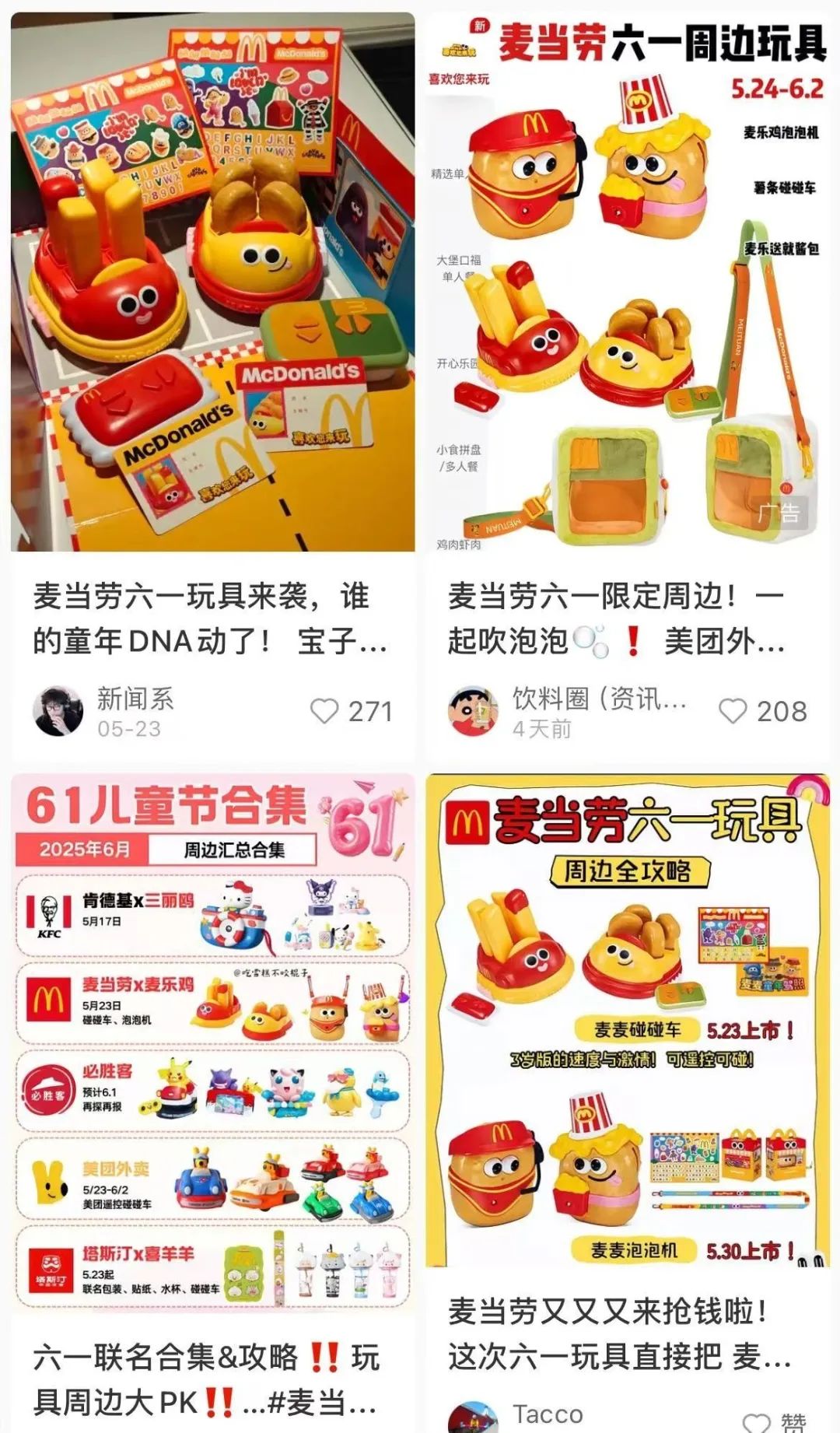840x1433 pixels.
Task: View 饮料圈's Crayon Shin-chan profile avatar
Action: point(473,711)
